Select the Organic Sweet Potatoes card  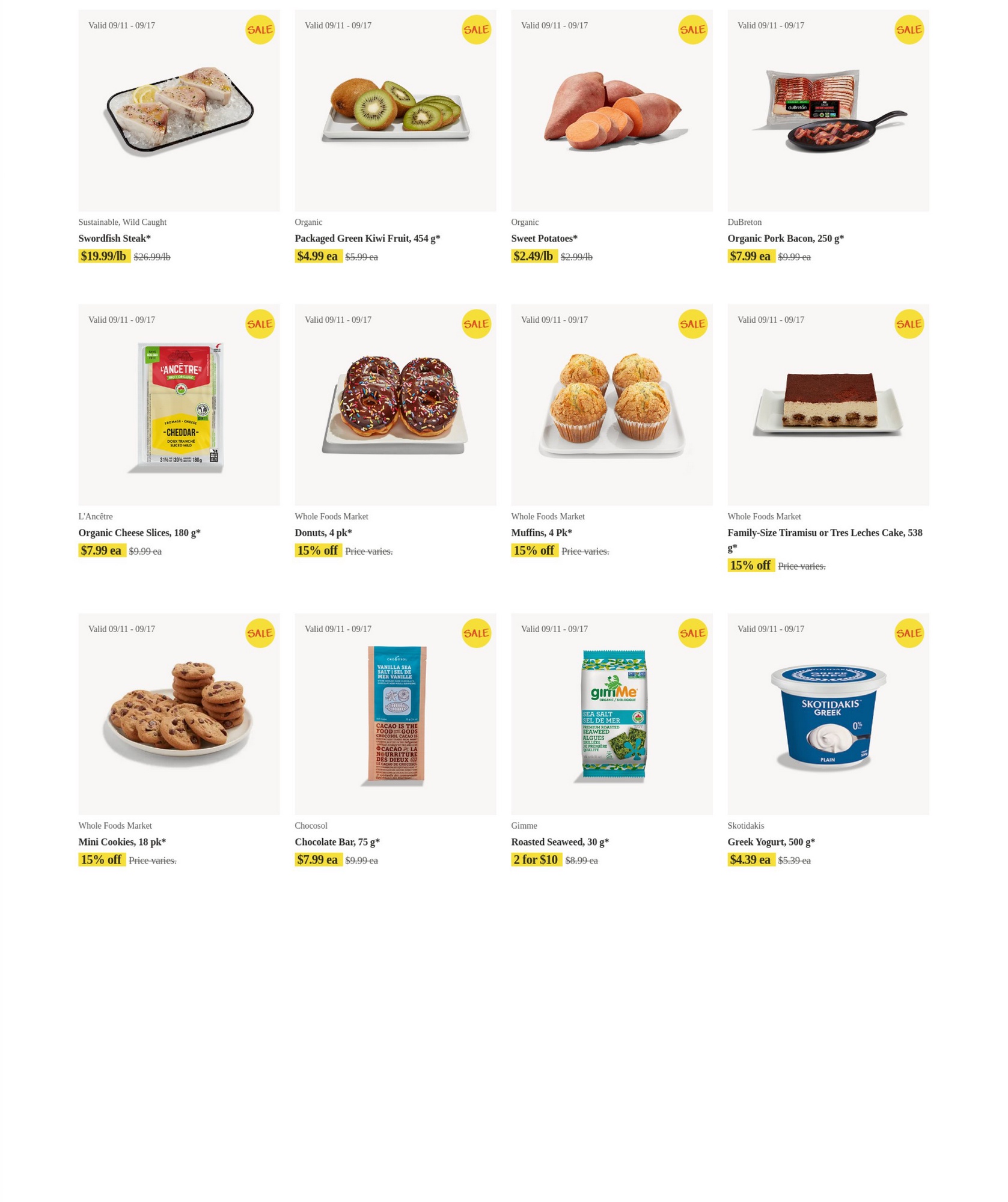pyautogui.click(x=611, y=111)
